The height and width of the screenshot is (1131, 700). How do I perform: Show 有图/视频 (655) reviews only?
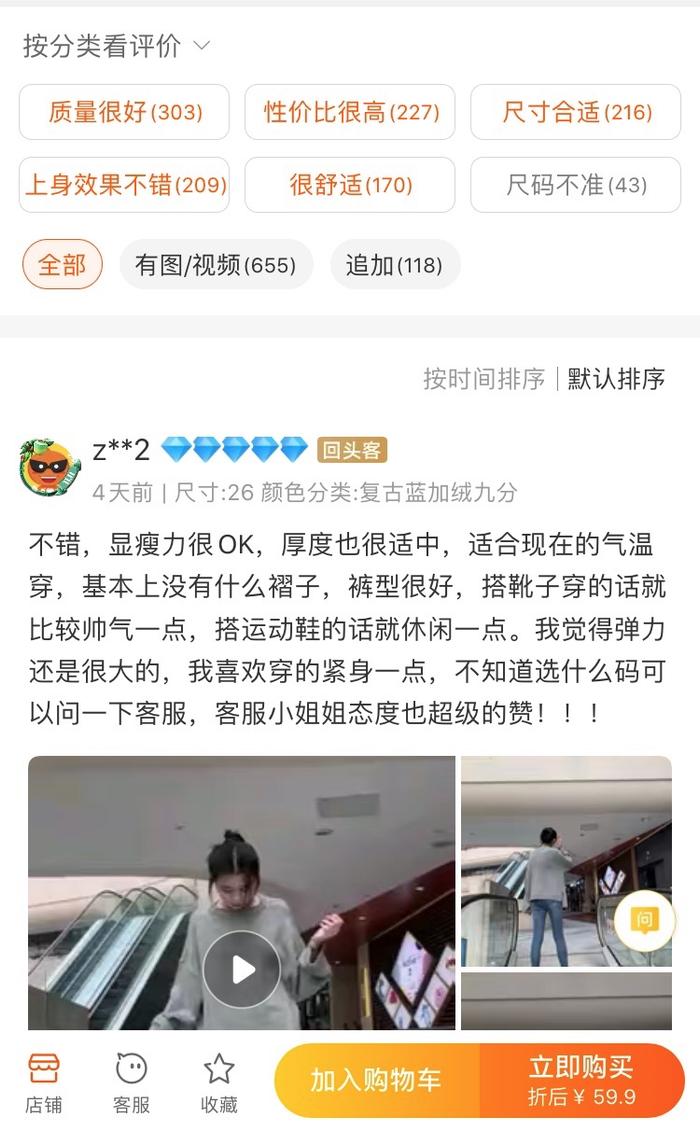(216, 265)
